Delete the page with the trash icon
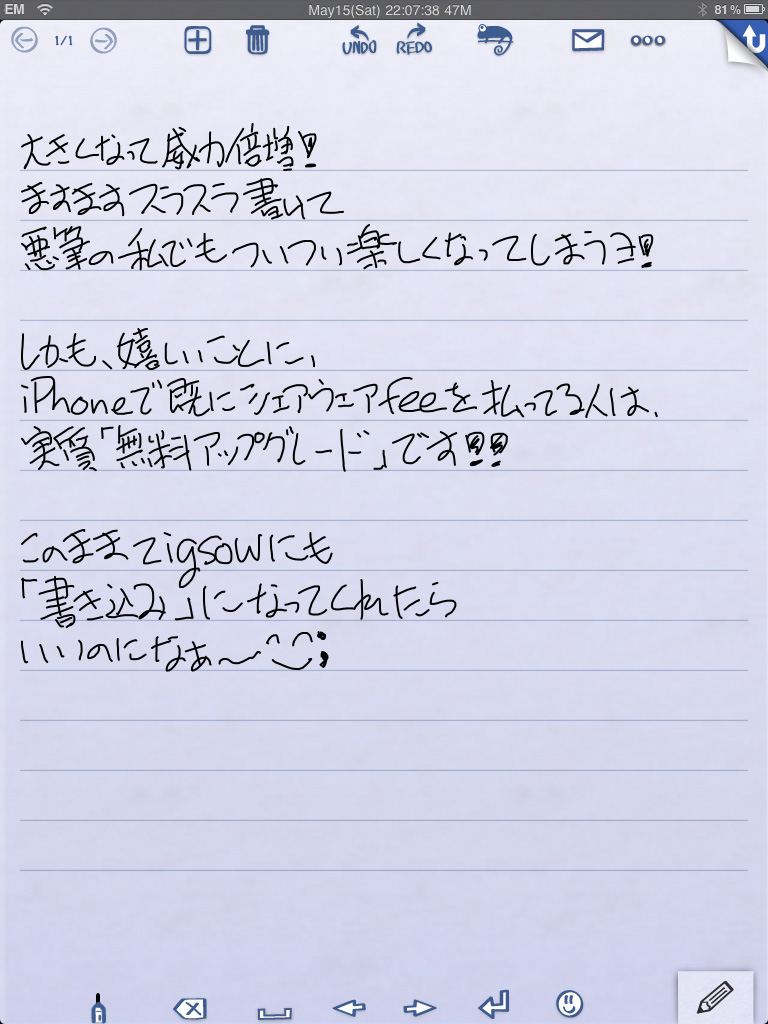 pos(257,41)
